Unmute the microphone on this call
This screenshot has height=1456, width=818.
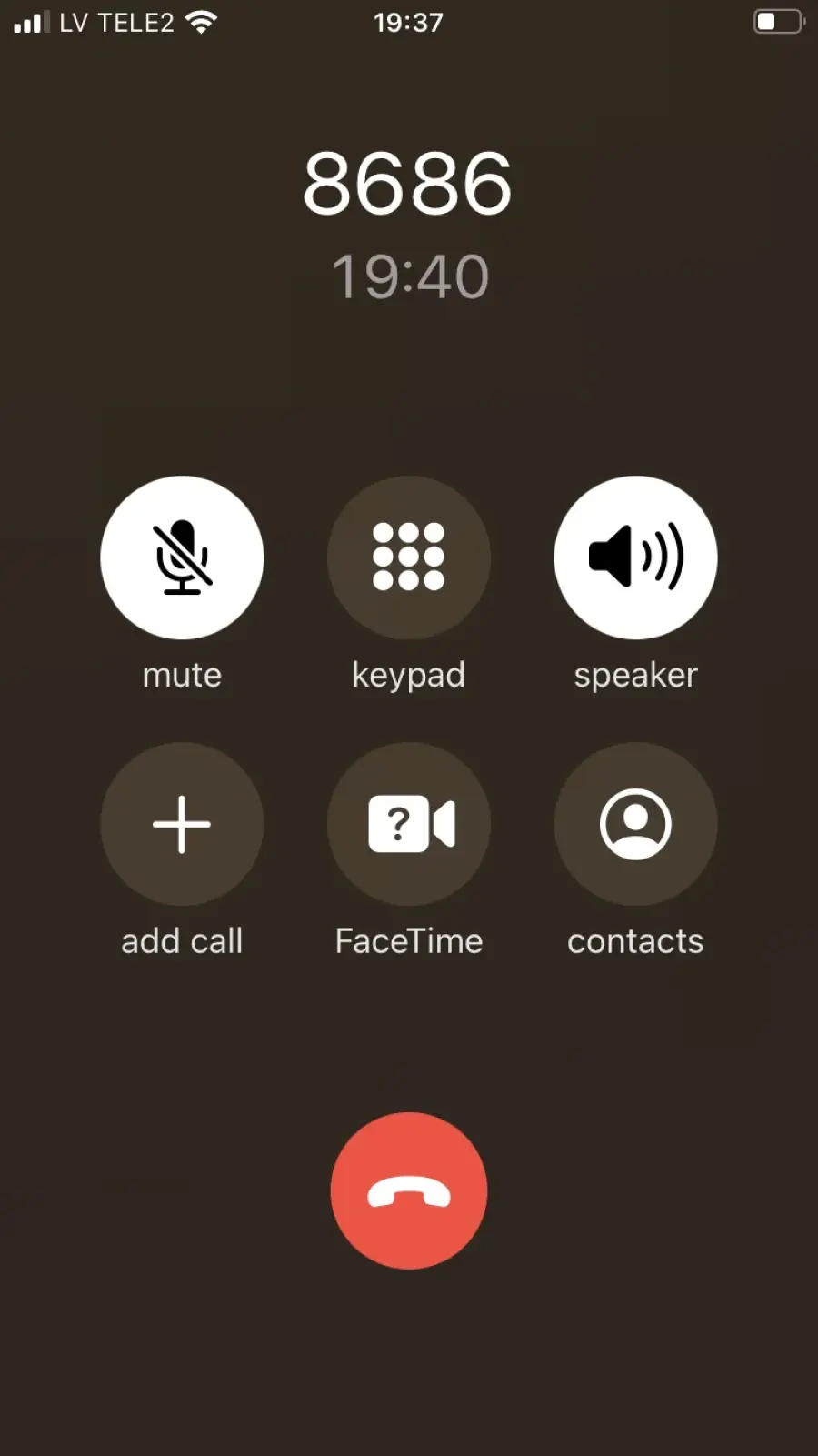[x=182, y=557]
